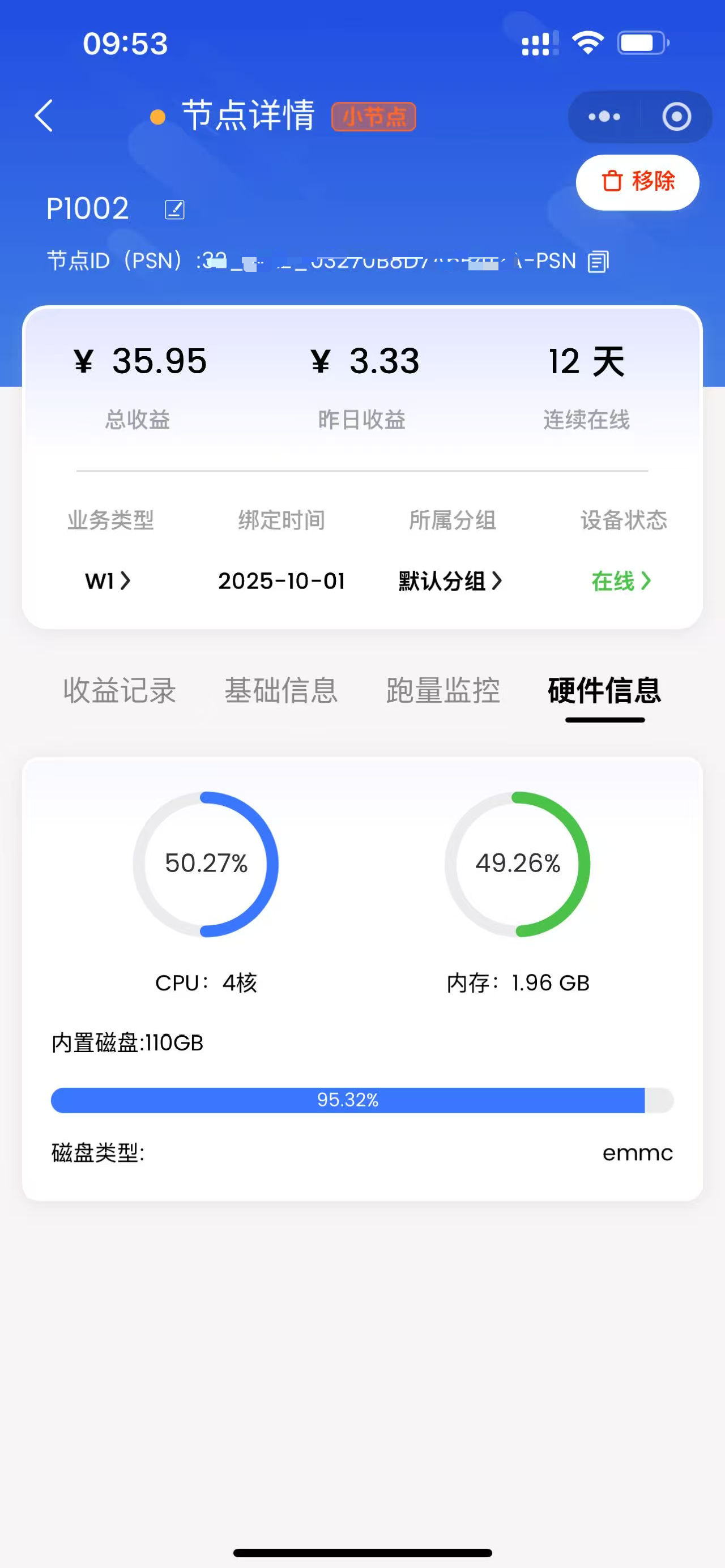725x1568 pixels.
Task: Close the mini program with the circle button
Action: click(676, 116)
